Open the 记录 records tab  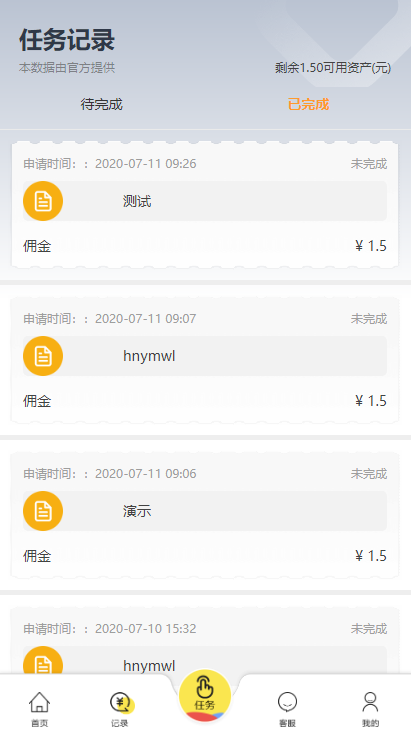tap(121, 709)
